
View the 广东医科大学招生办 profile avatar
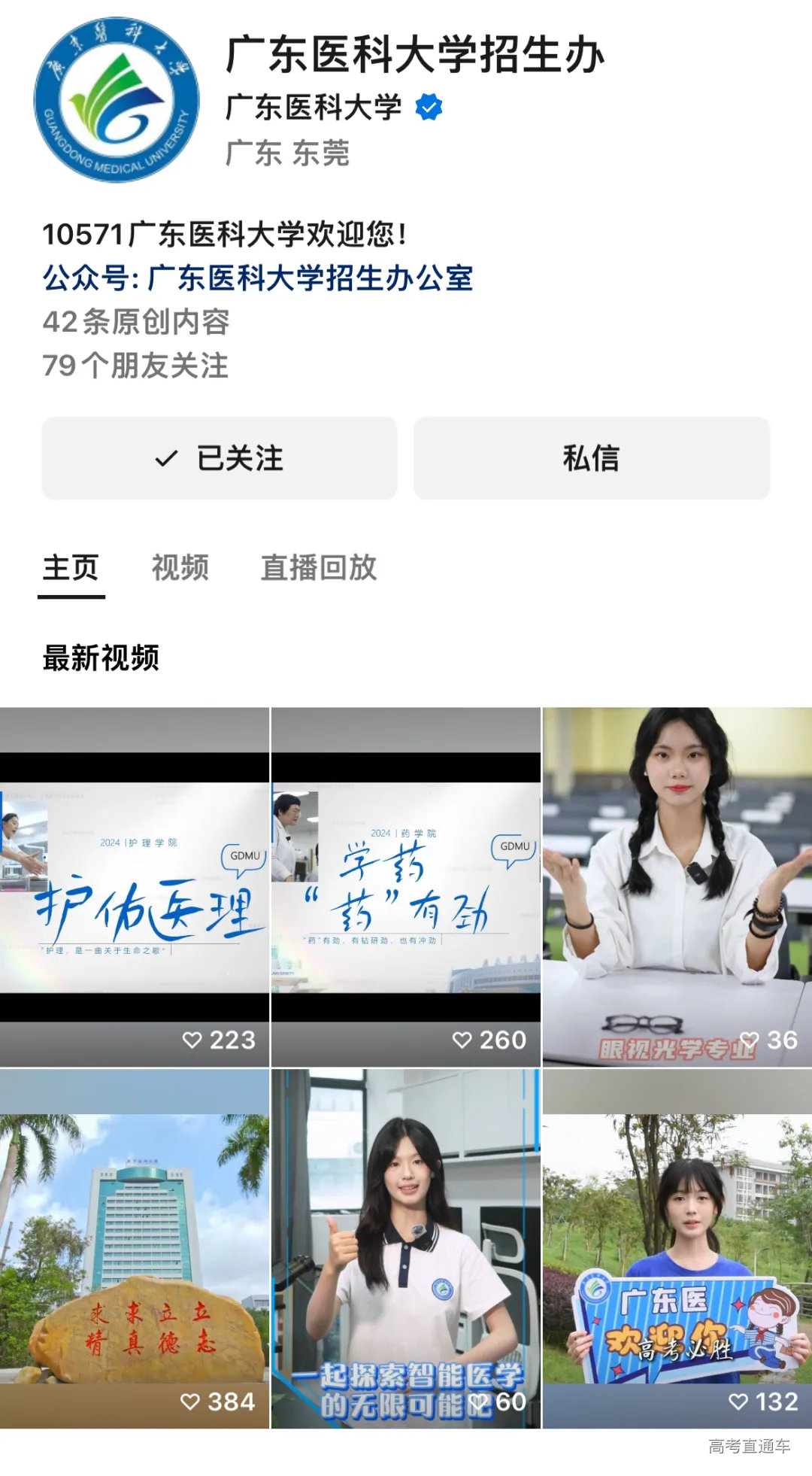coord(117,100)
